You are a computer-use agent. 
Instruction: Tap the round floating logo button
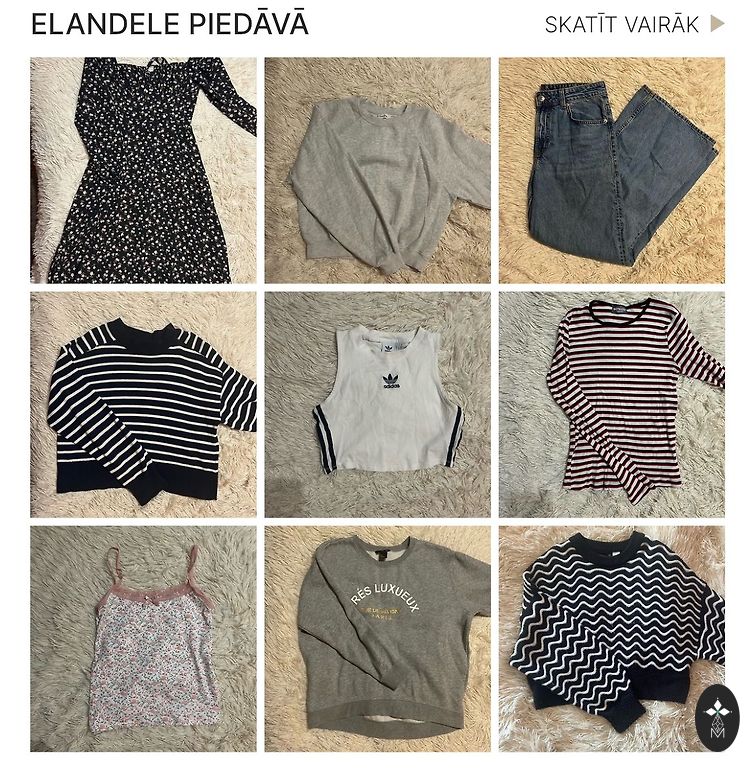pos(717,718)
